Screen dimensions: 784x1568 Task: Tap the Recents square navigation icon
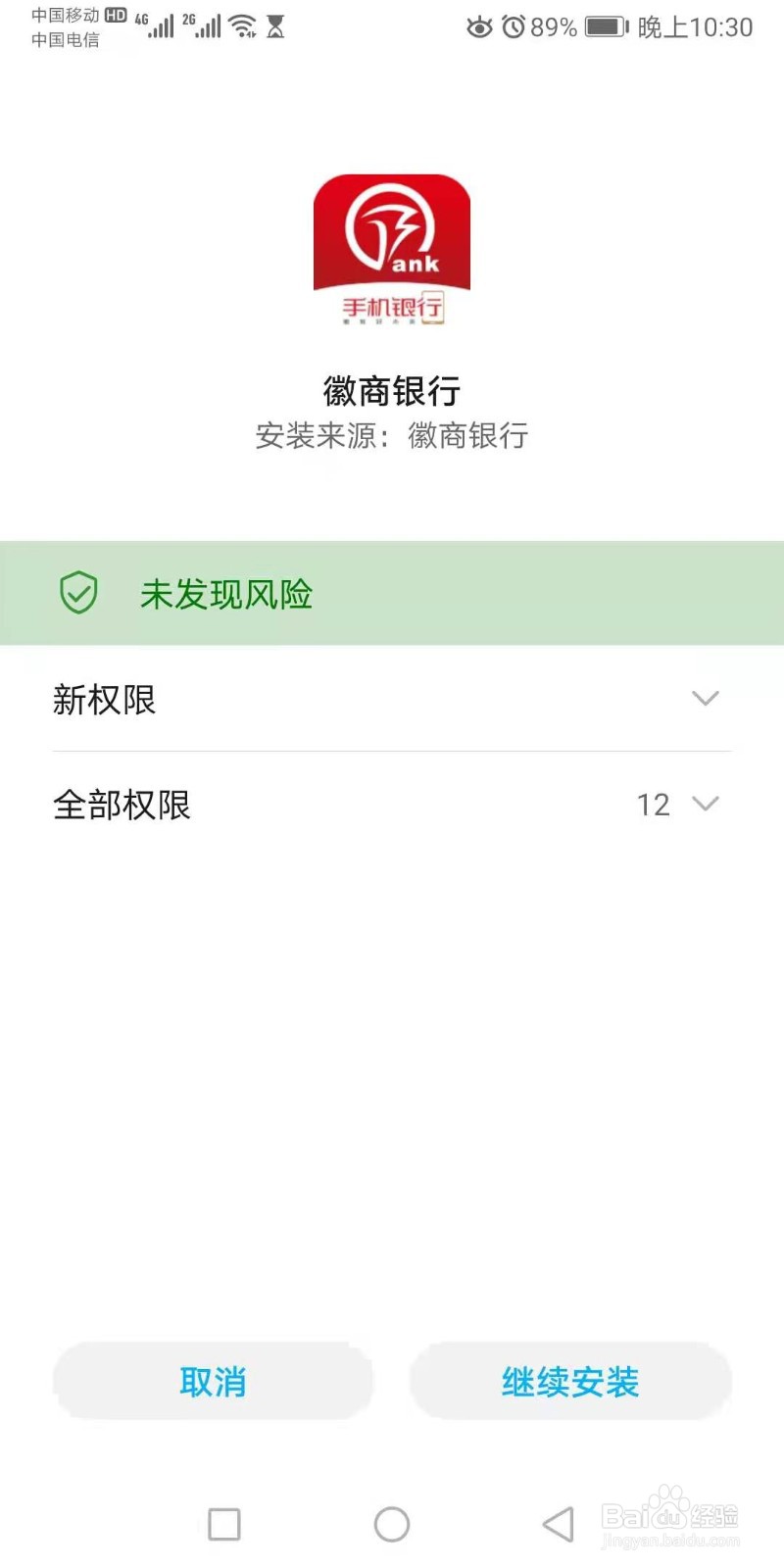[223, 1525]
